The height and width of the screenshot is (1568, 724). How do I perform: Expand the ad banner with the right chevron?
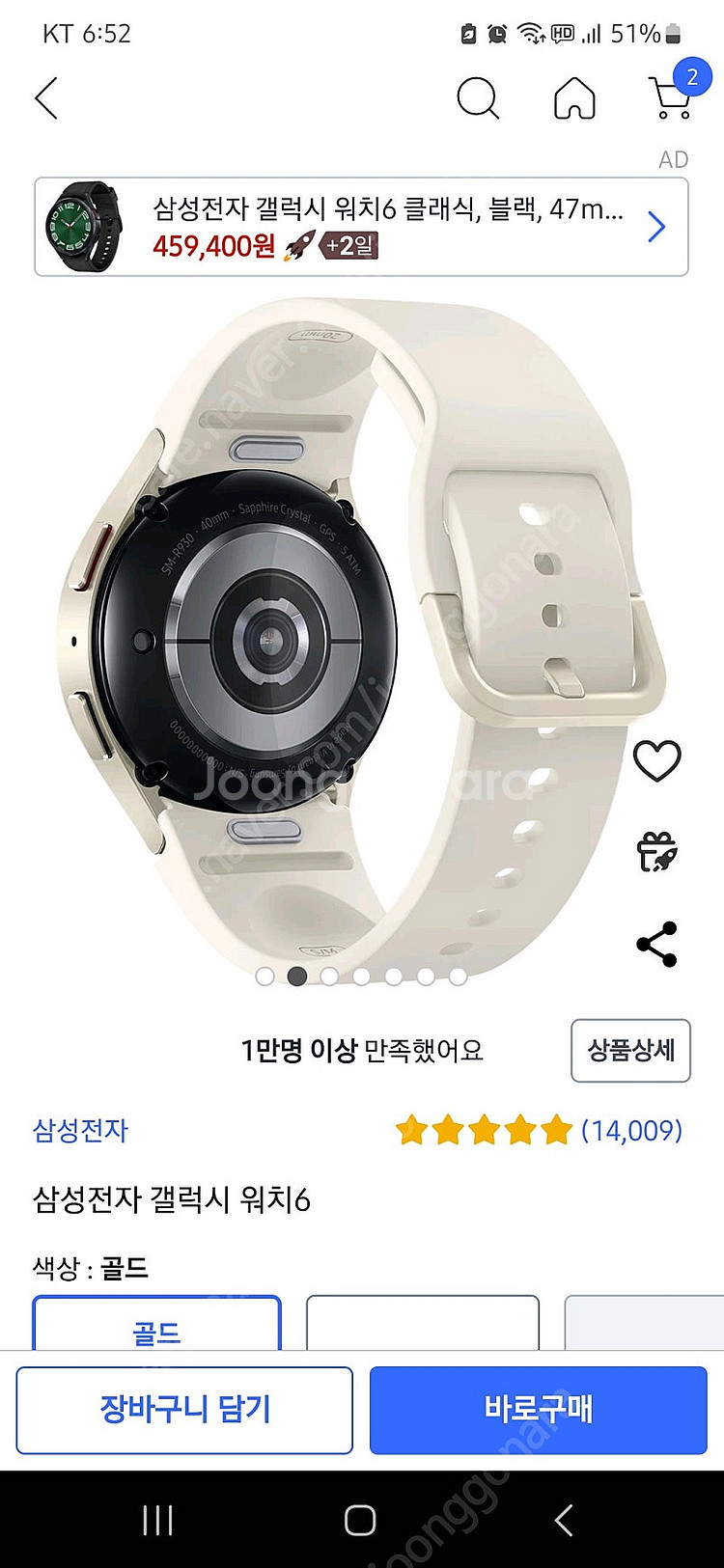coord(656,226)
